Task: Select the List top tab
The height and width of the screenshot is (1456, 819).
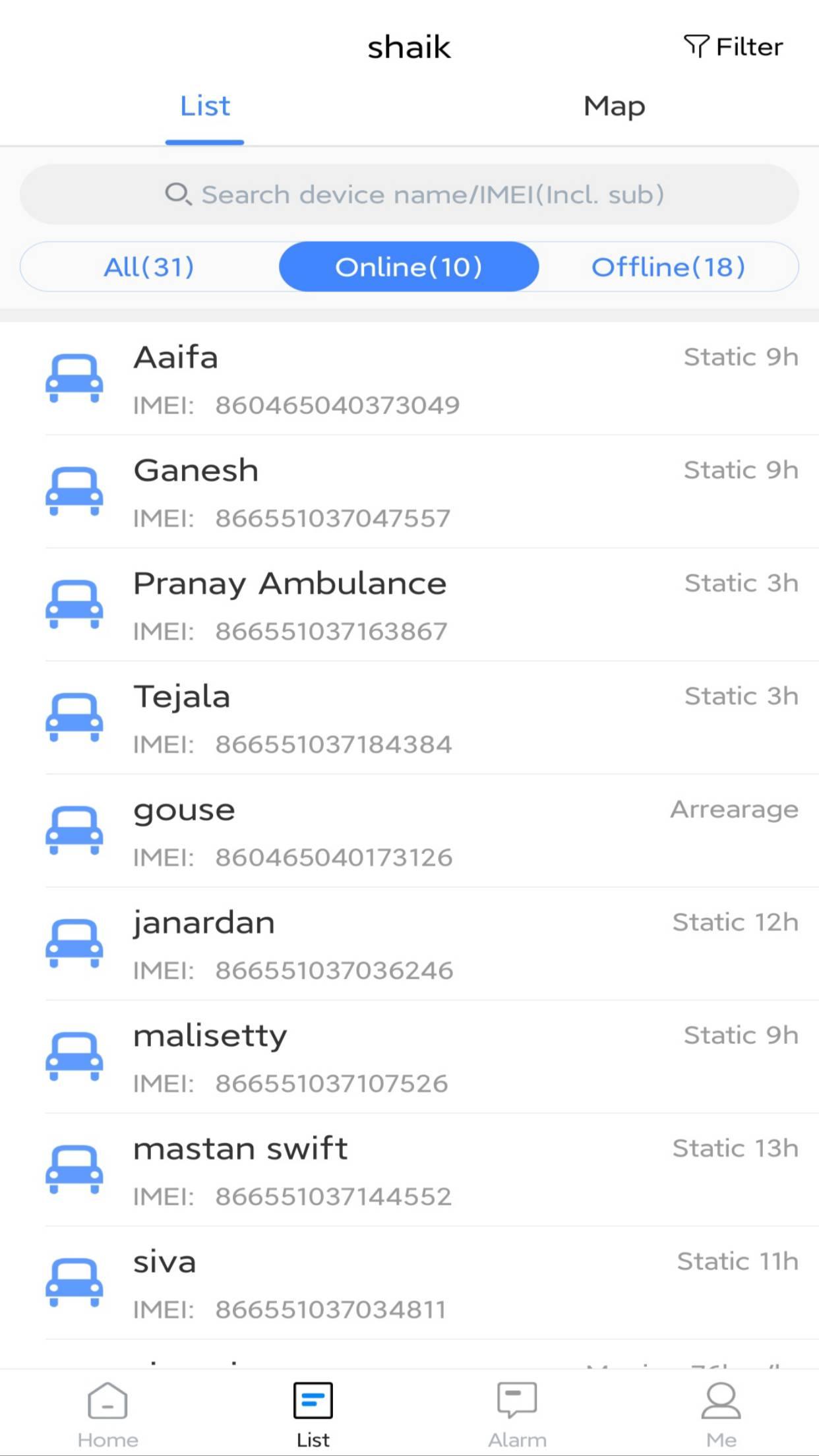Action: pyautogui.click(x=204, y=106)
